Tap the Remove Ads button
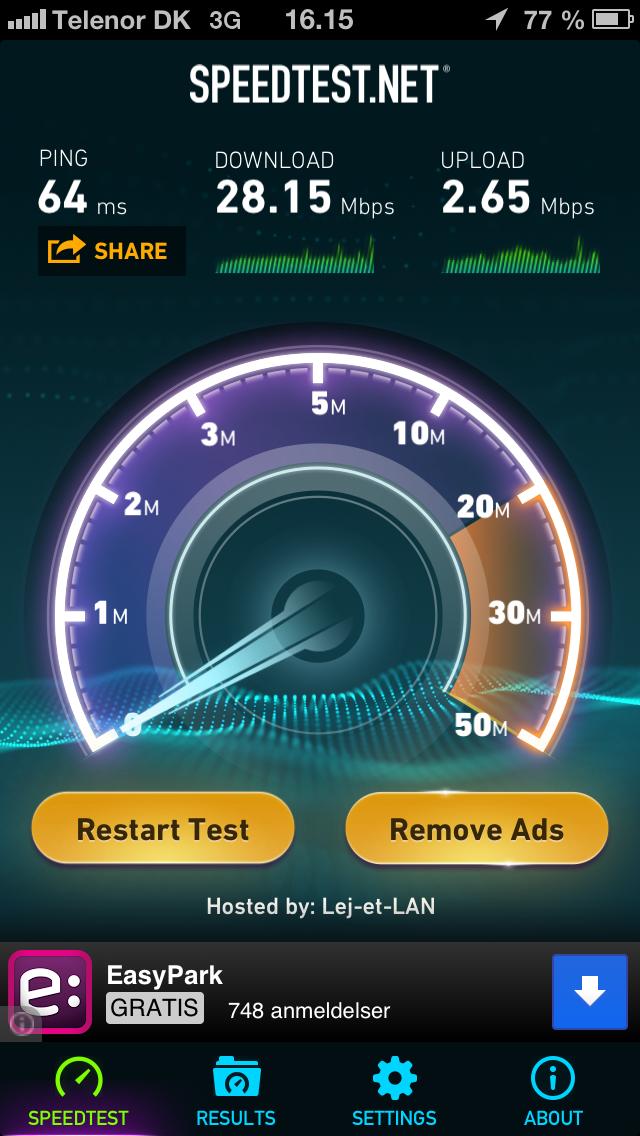Screen dimensions: 640x1136 [477, 829]
